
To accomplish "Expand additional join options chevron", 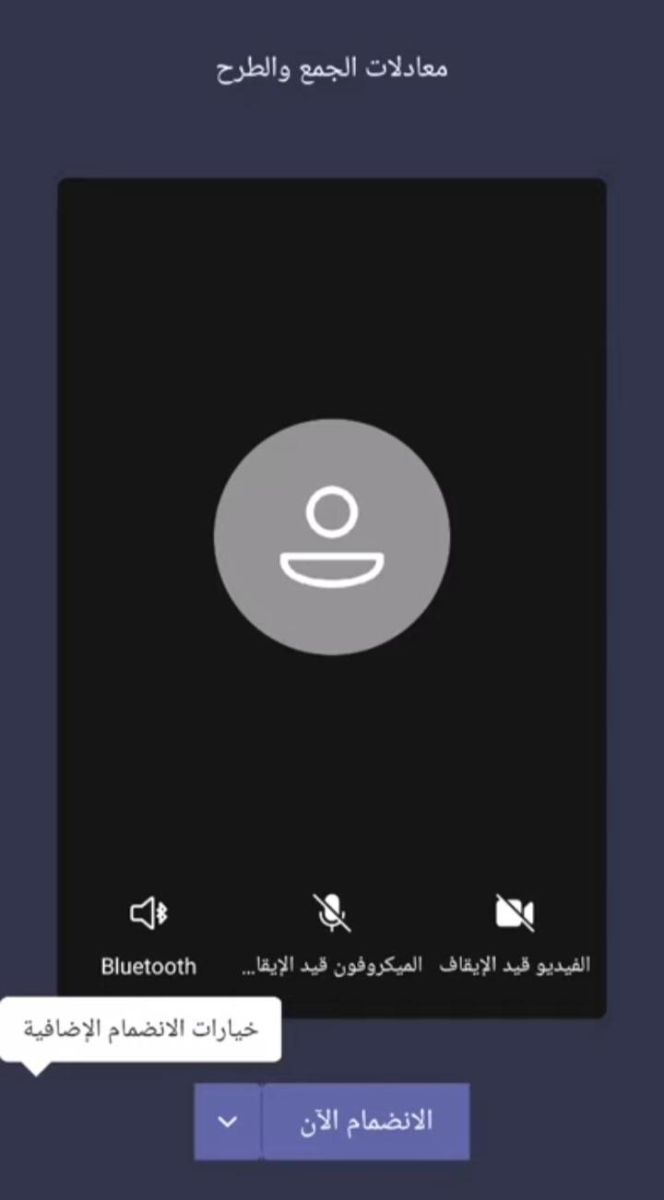I will [x=228, y=1121].
